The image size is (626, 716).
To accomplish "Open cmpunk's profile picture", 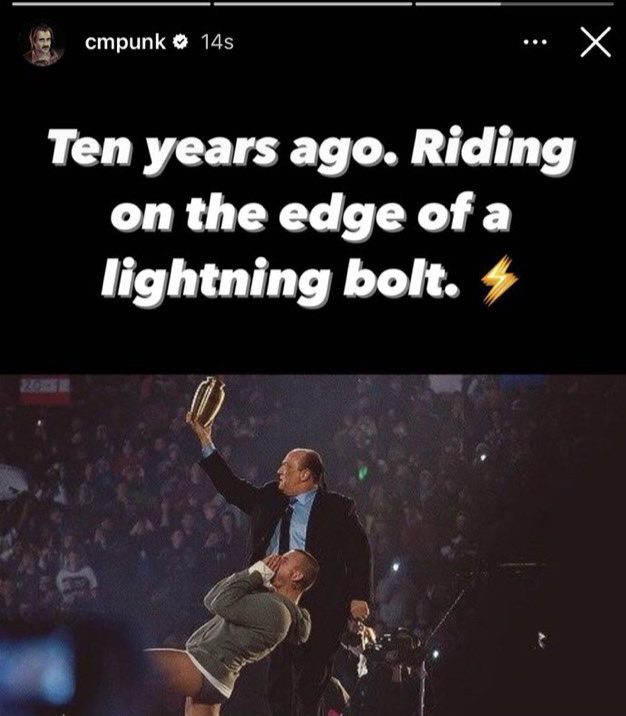I will (43, 44).
